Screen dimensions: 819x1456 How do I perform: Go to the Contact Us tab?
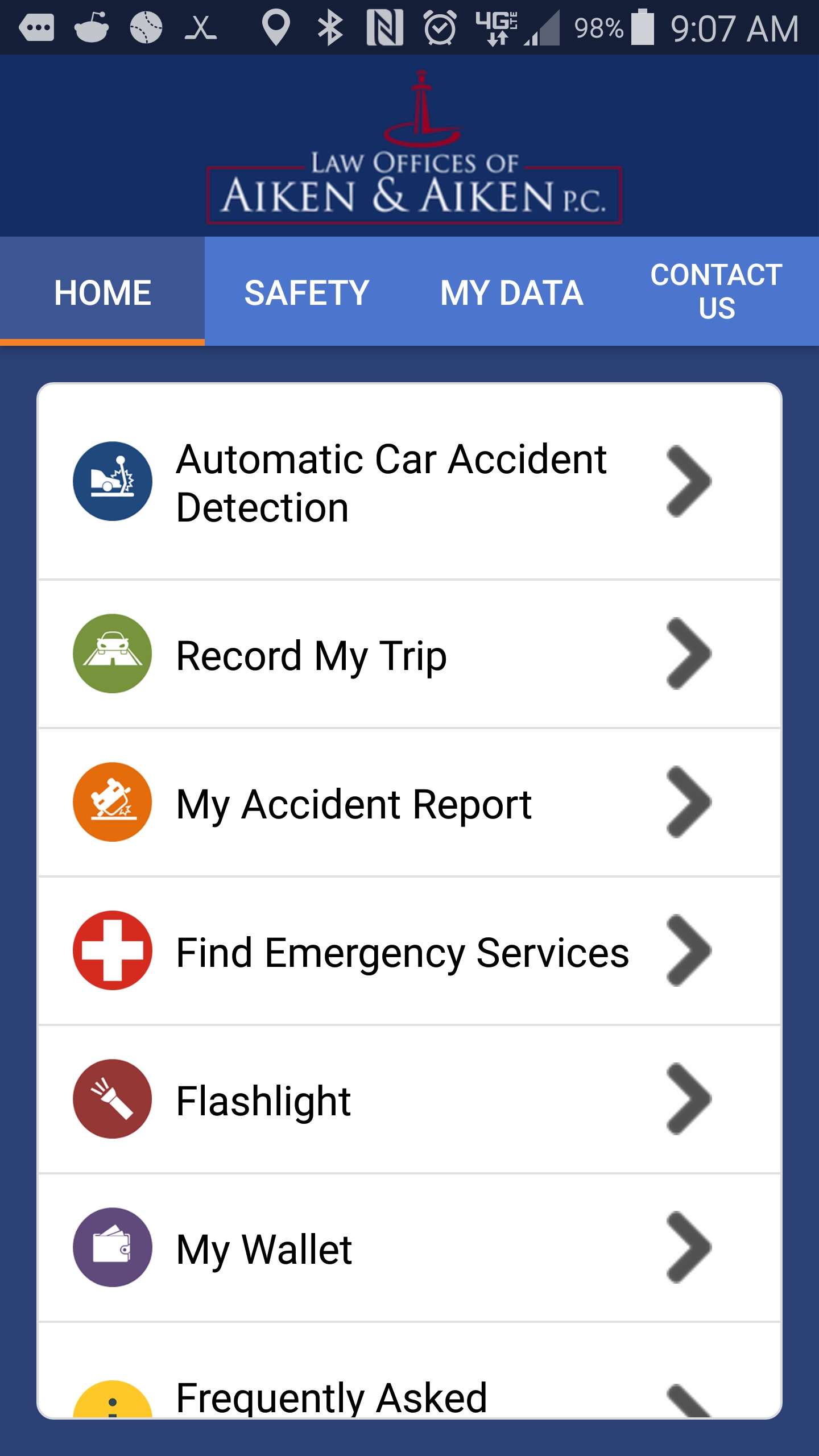click(x=717, y=291)
